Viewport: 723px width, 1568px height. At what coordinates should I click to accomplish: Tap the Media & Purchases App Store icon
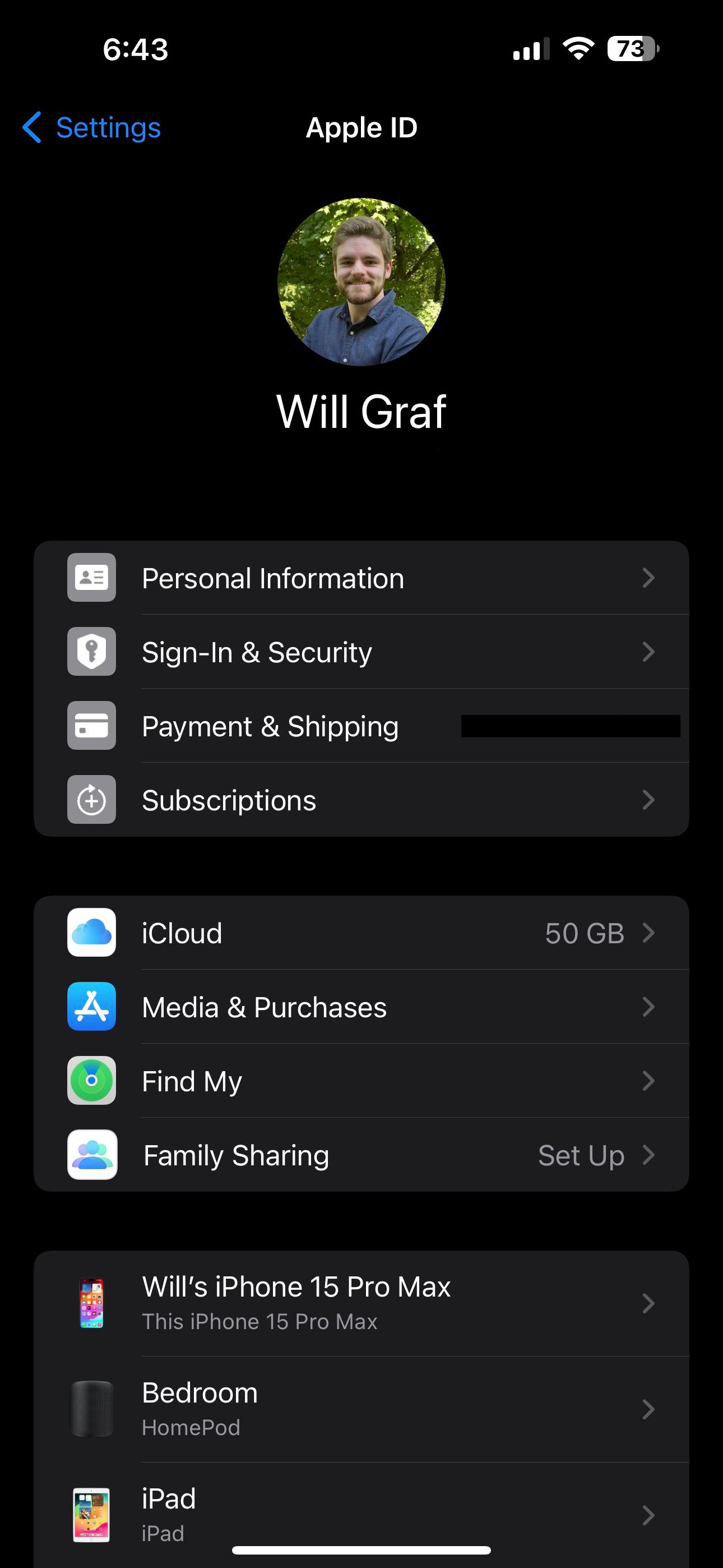click(91, 1007)
